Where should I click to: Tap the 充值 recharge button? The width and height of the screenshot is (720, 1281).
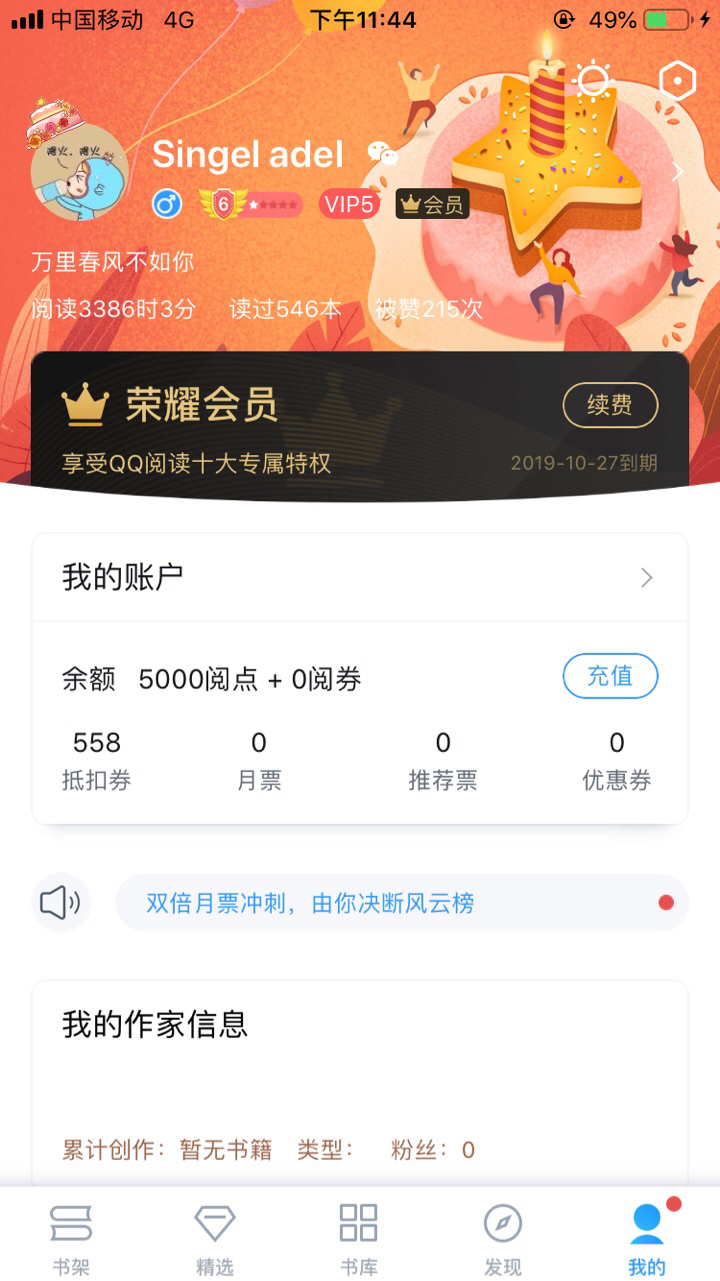610,676
